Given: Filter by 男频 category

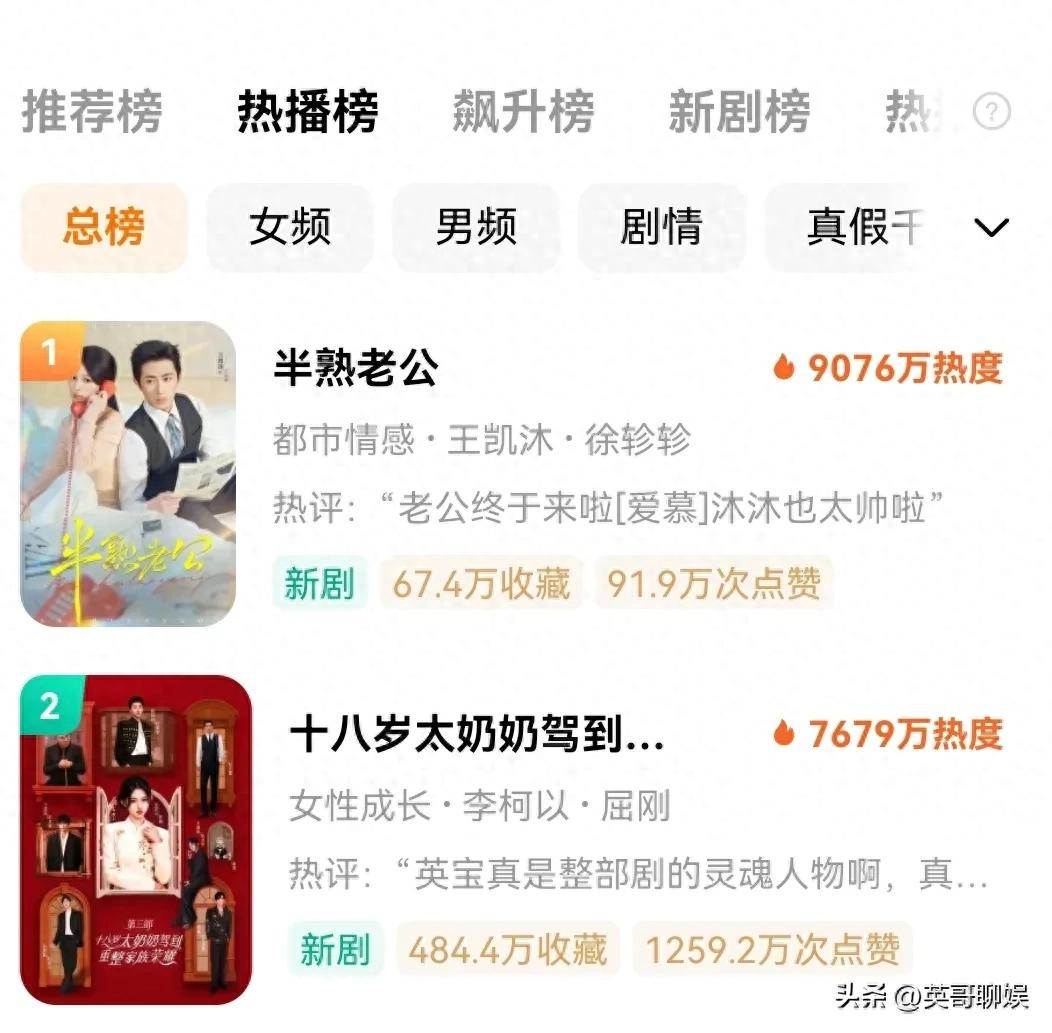Looking at the screenshot, I should 476,227.
